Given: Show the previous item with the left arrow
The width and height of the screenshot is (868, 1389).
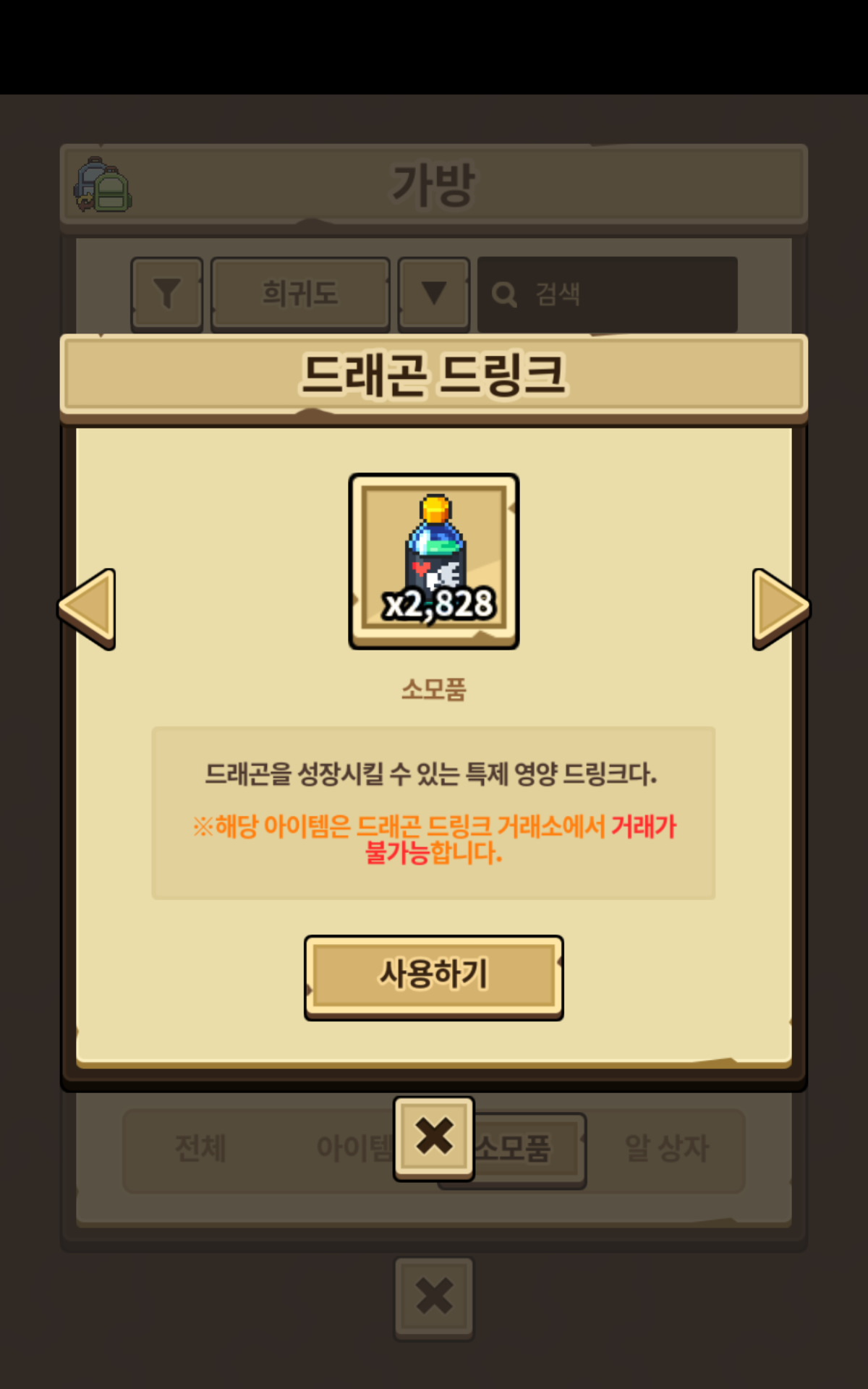Looking at the screenshot, I should pyautogui.click(x=88, y=608).
